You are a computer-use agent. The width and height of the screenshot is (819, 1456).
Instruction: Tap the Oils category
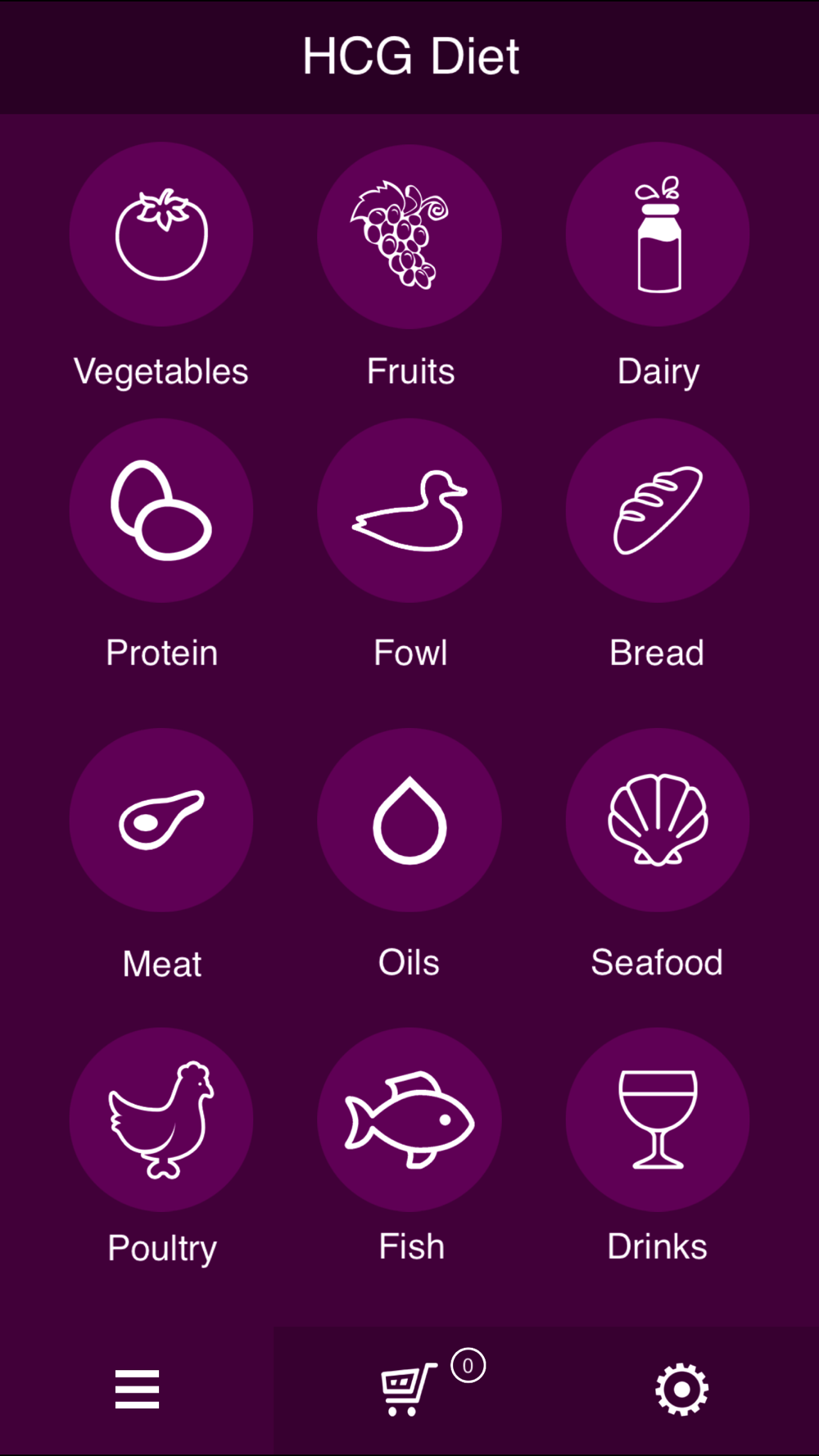point(409,821)
